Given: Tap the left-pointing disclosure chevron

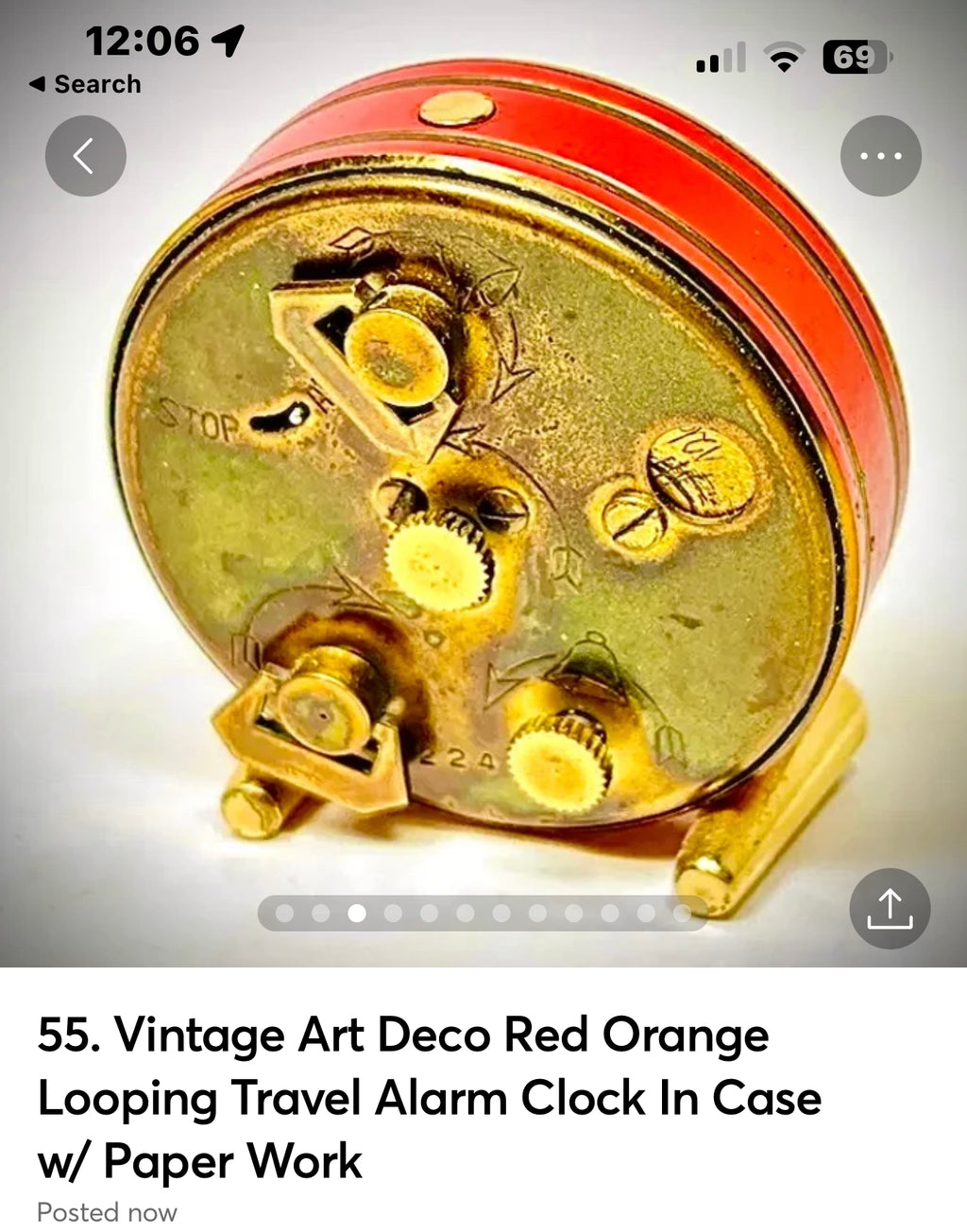Looking at the screenshot, I should click(85, 156).
